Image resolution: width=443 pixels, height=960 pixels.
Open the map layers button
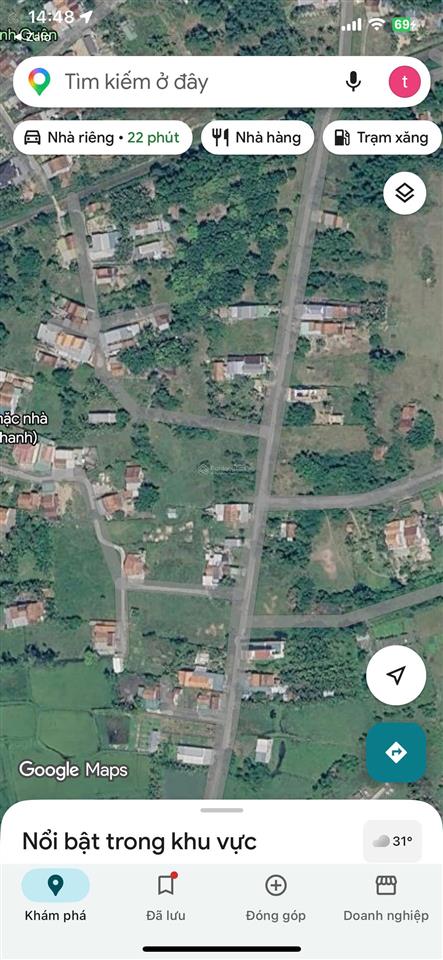[404, 193]
